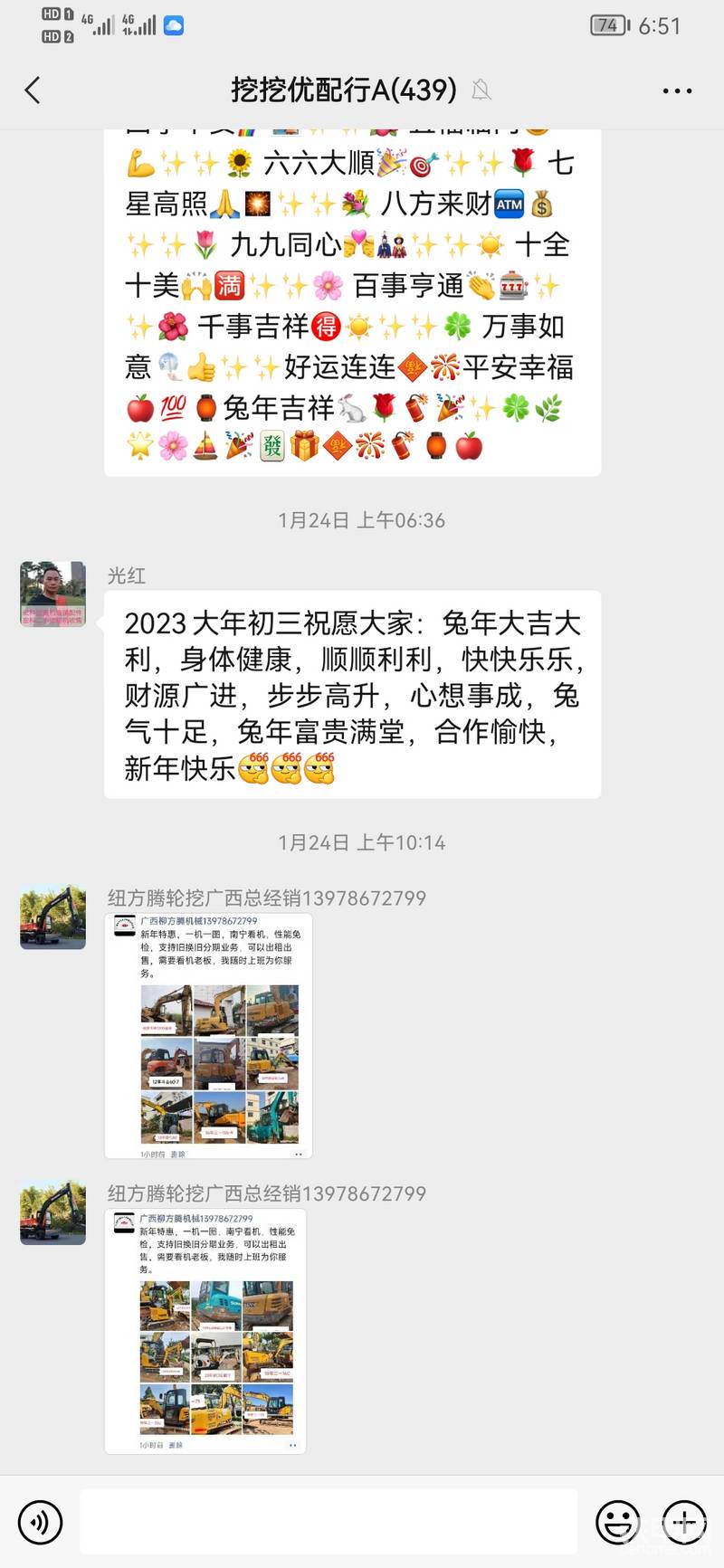724x1568 pixels.
Task: View the first excavator listing image
Action: pyautogui.click(x=208, y=1036)
